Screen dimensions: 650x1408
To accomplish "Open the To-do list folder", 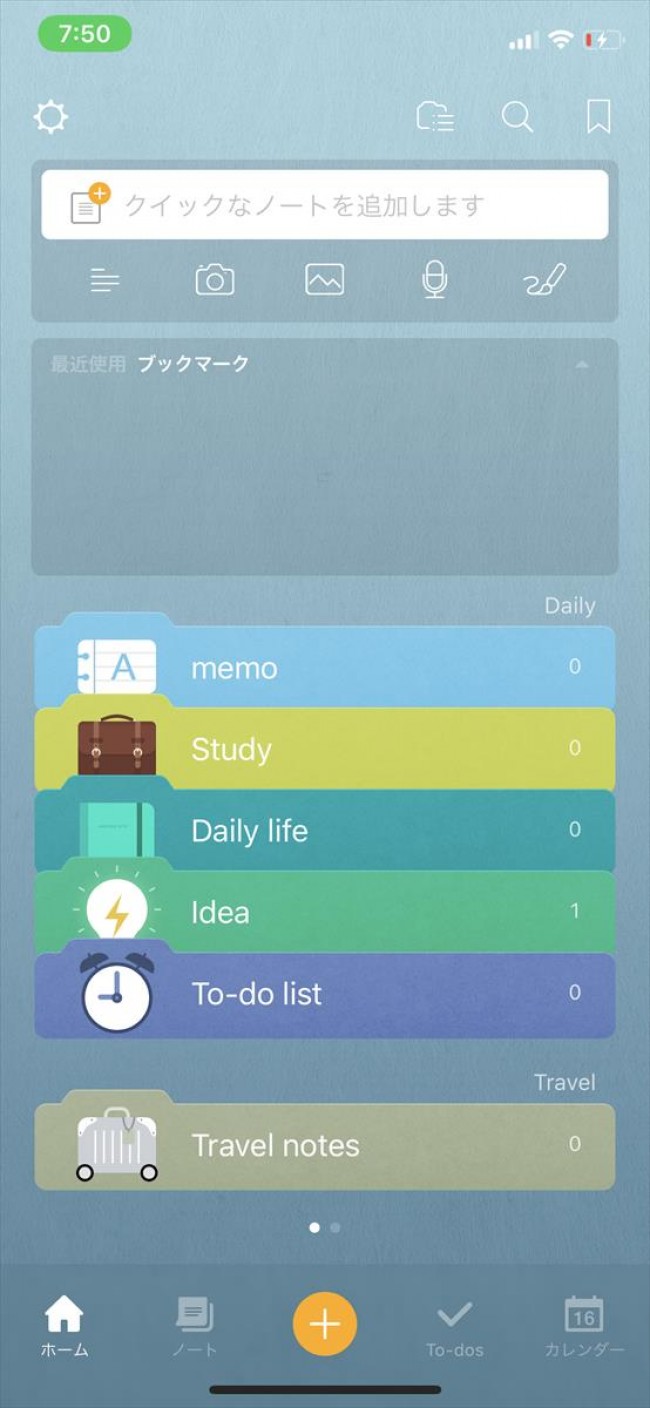I will [324, 994].
